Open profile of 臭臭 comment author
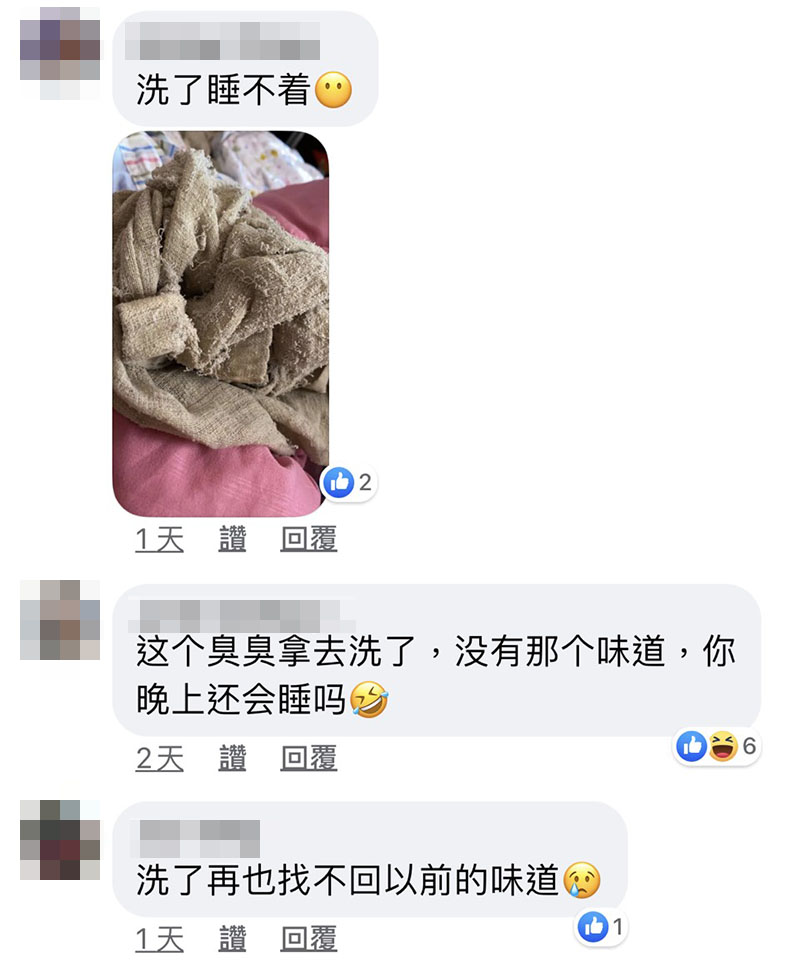The image size is (800, 962). point(60,620)
